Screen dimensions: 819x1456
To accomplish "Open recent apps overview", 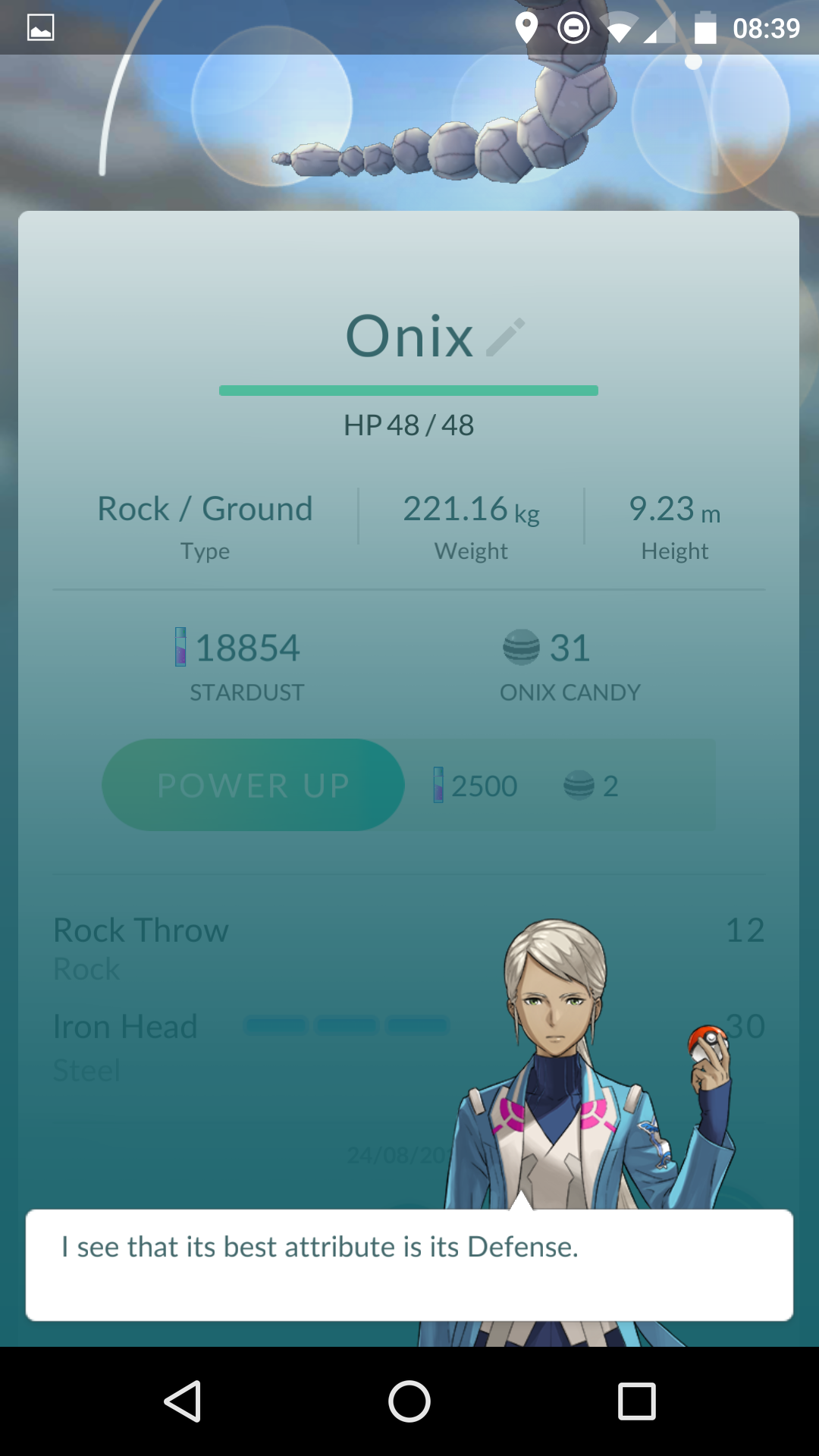I will click(x=636, y=1401).
